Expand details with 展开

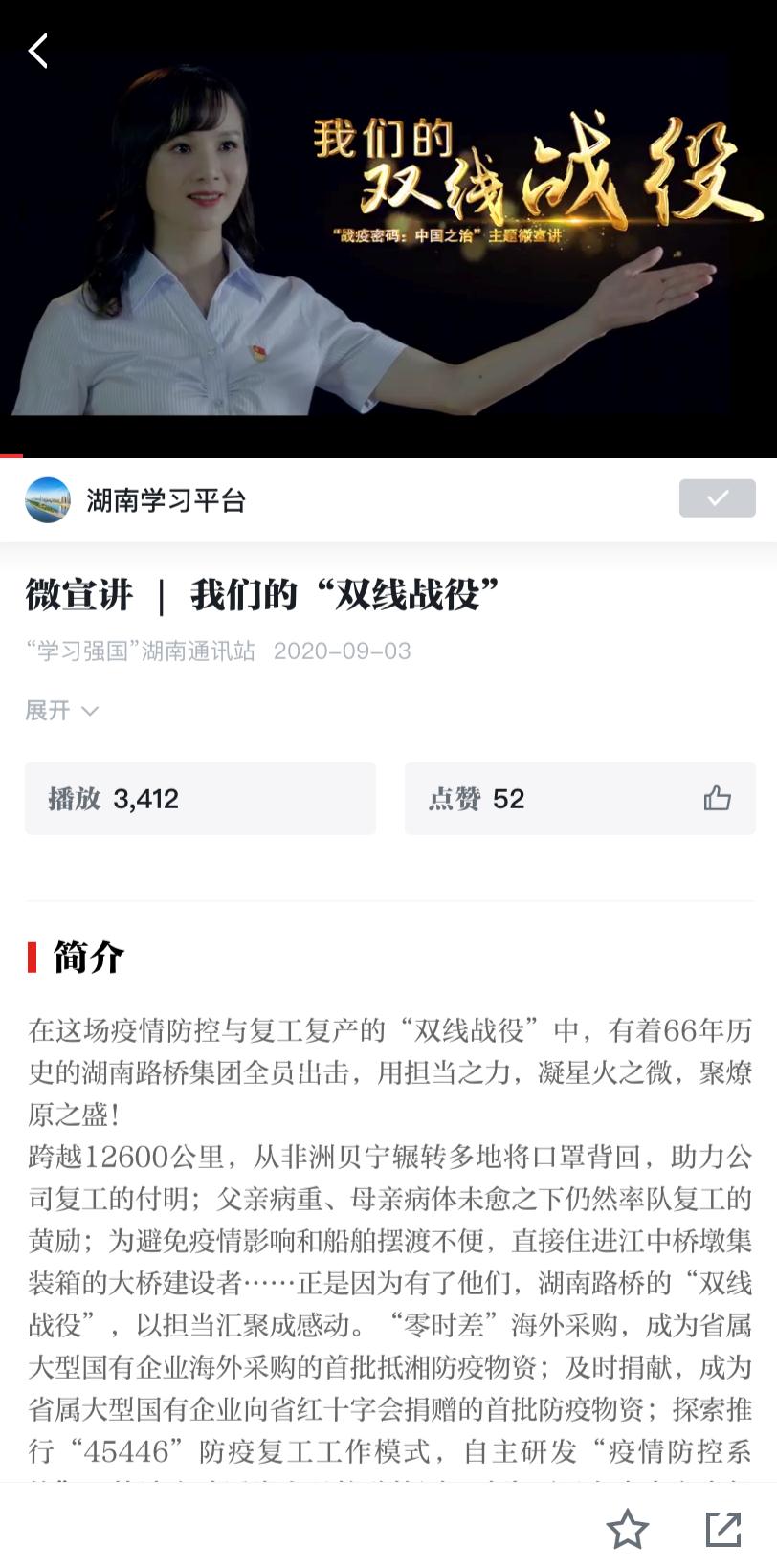click(x=61, y=711)
